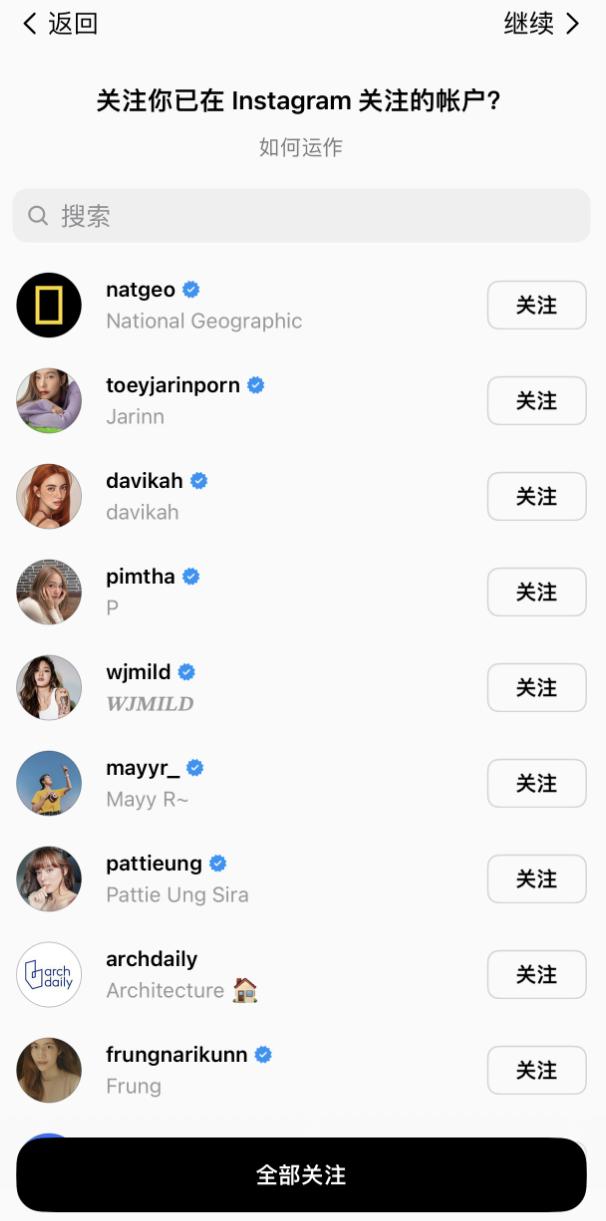606x1221 pixels.
Task: Follow mayyr_ account
Action: click(x=536, y=783)
